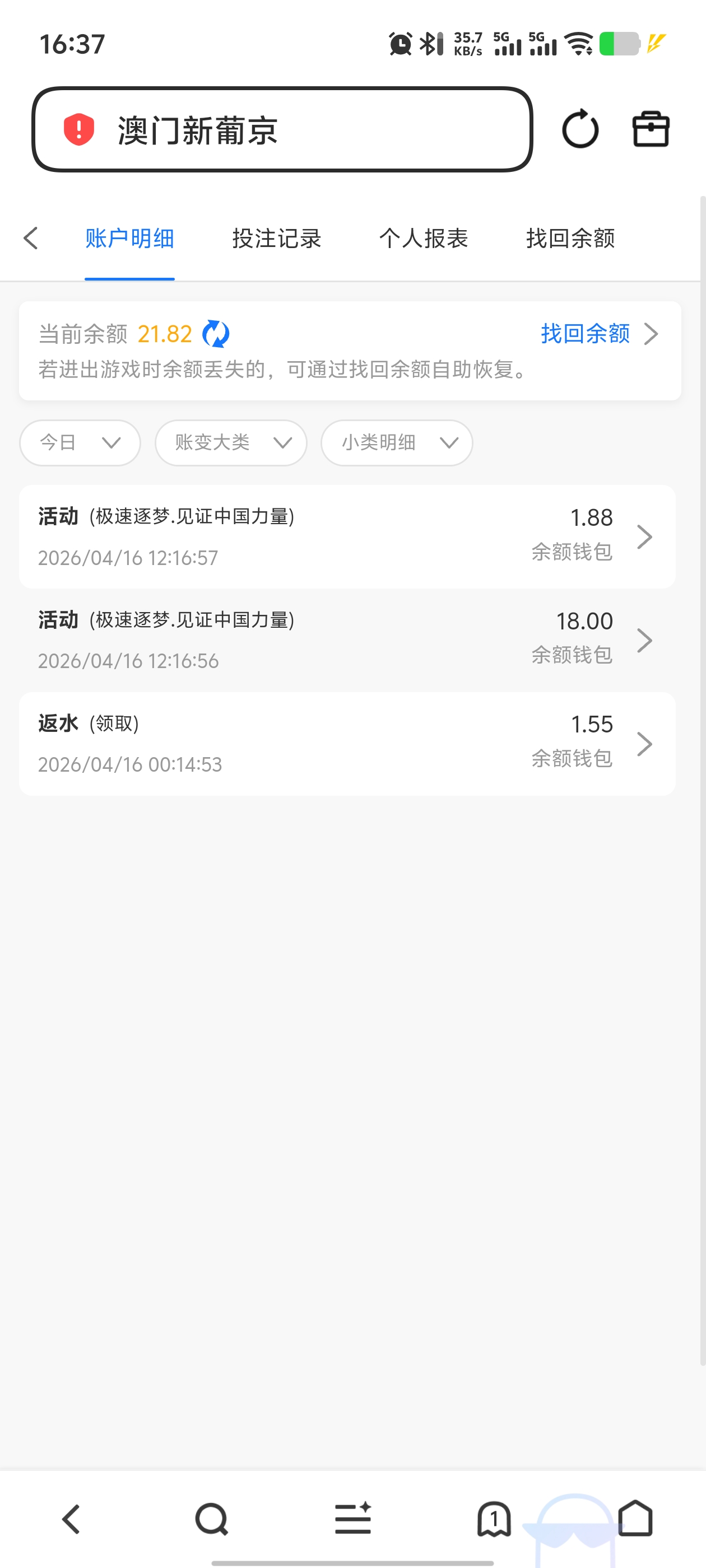Open the 个人报表 tab

click(x=425, y=239)
